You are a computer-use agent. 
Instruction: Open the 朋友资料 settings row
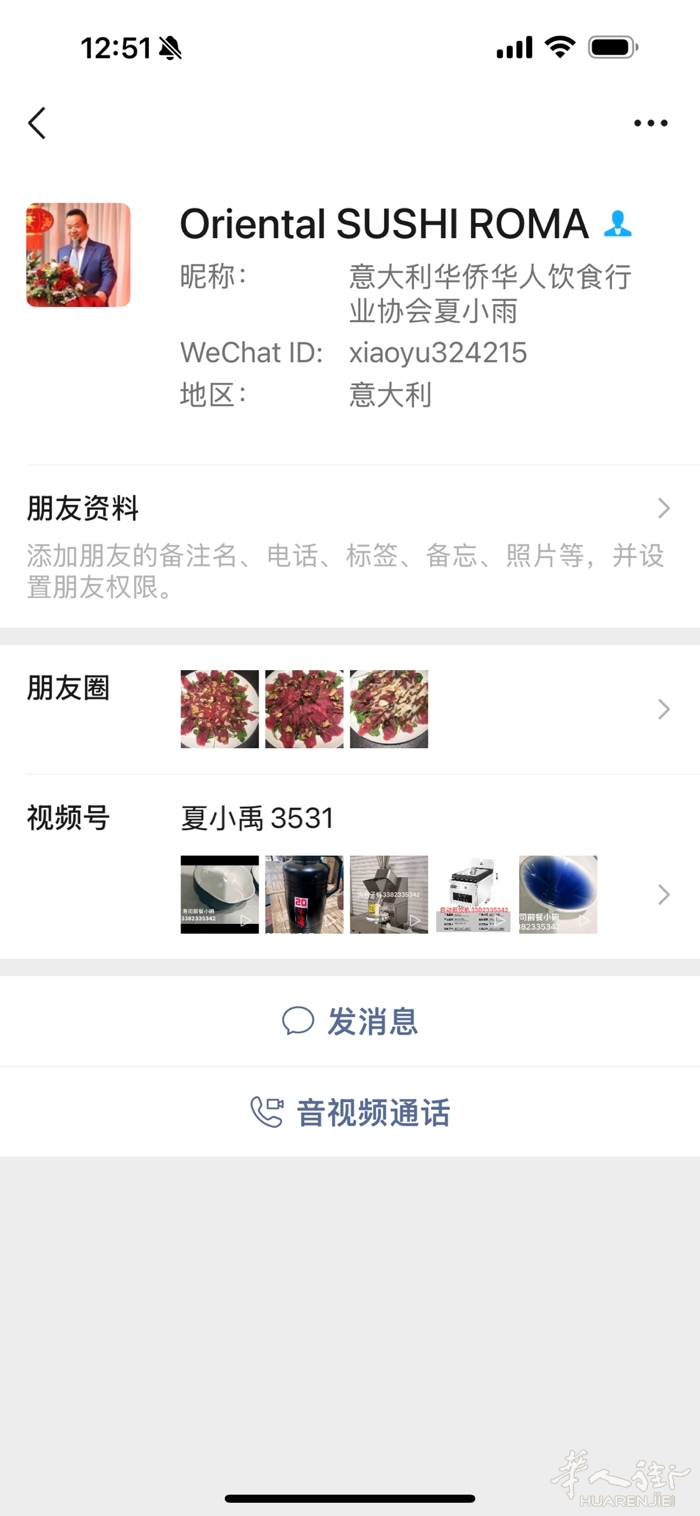349,545
